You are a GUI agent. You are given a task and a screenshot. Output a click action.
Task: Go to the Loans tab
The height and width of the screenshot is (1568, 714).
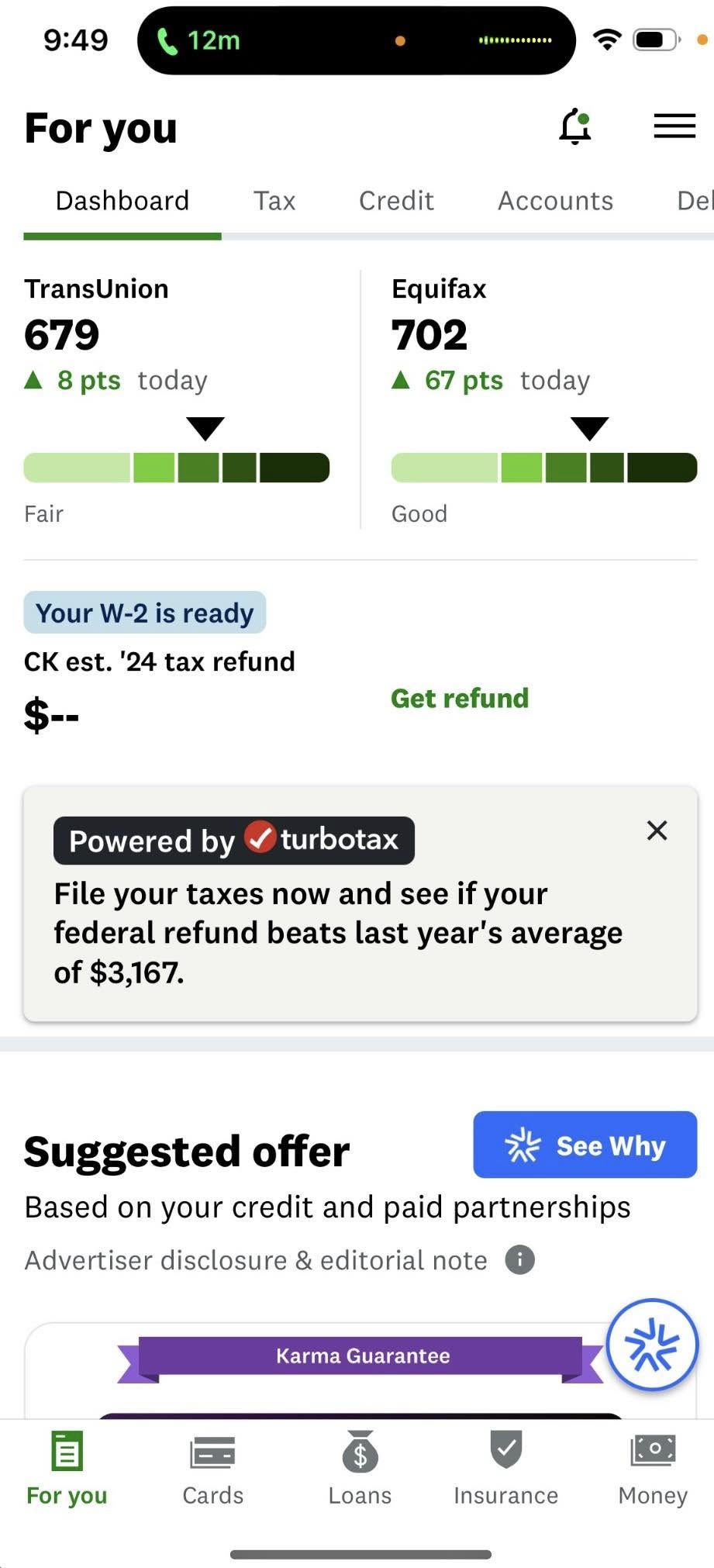[360, 1468]
